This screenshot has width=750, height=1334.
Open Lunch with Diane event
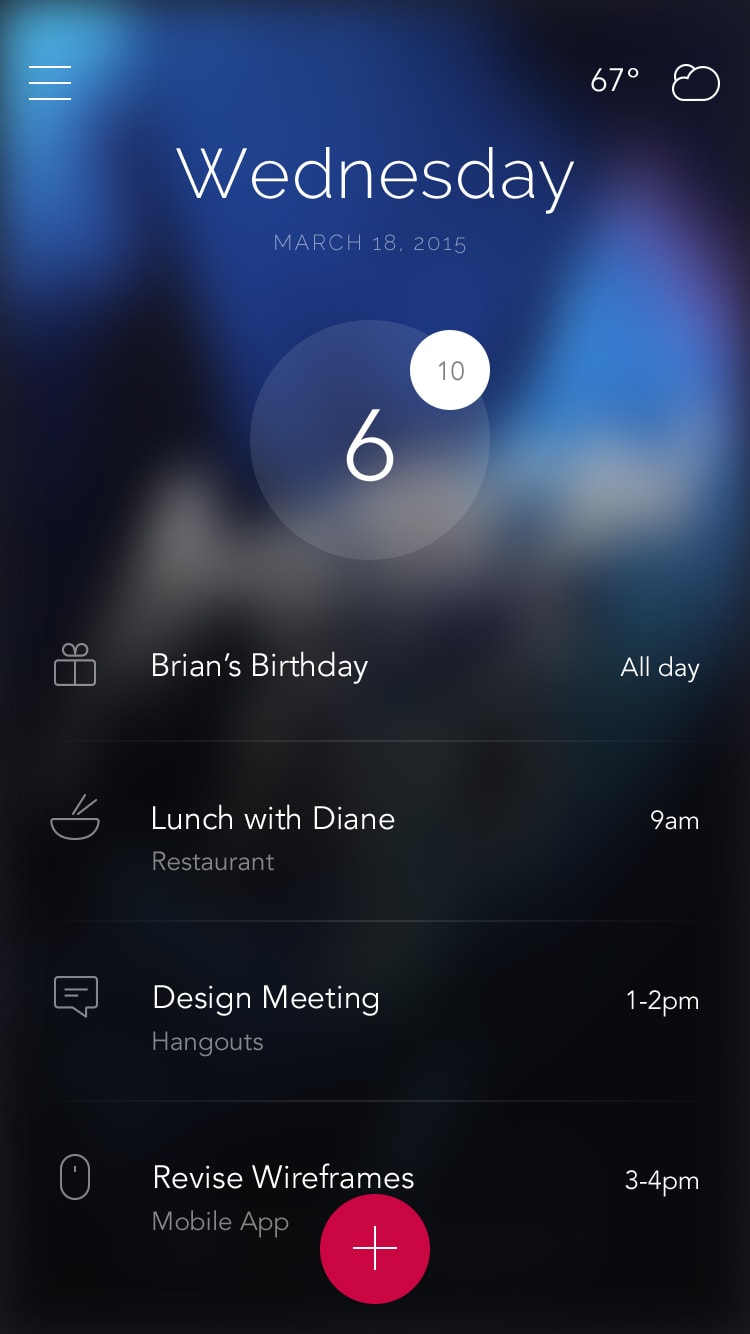pos(375,832)
